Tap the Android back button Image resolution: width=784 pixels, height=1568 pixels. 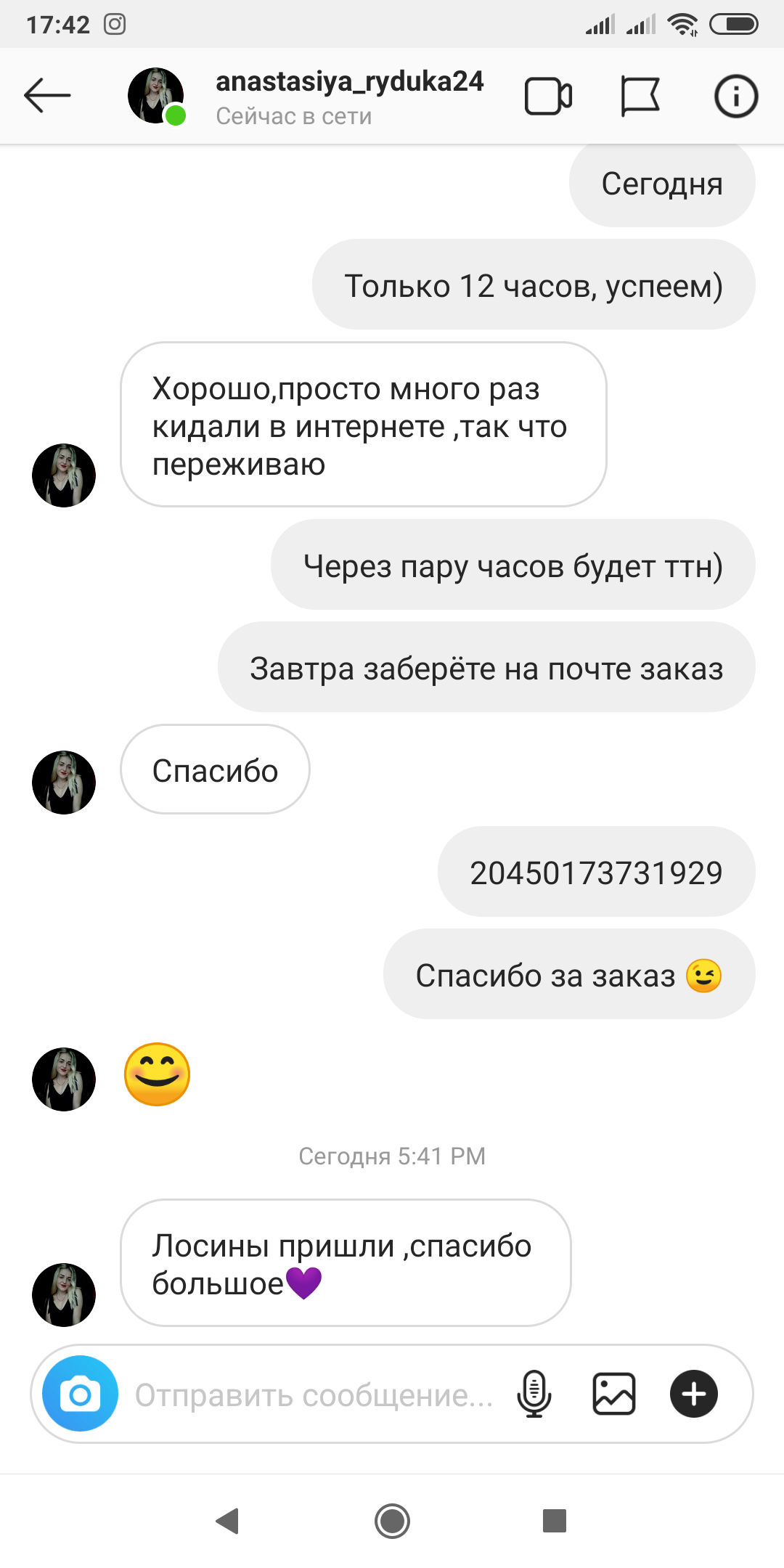[228, 1520]
